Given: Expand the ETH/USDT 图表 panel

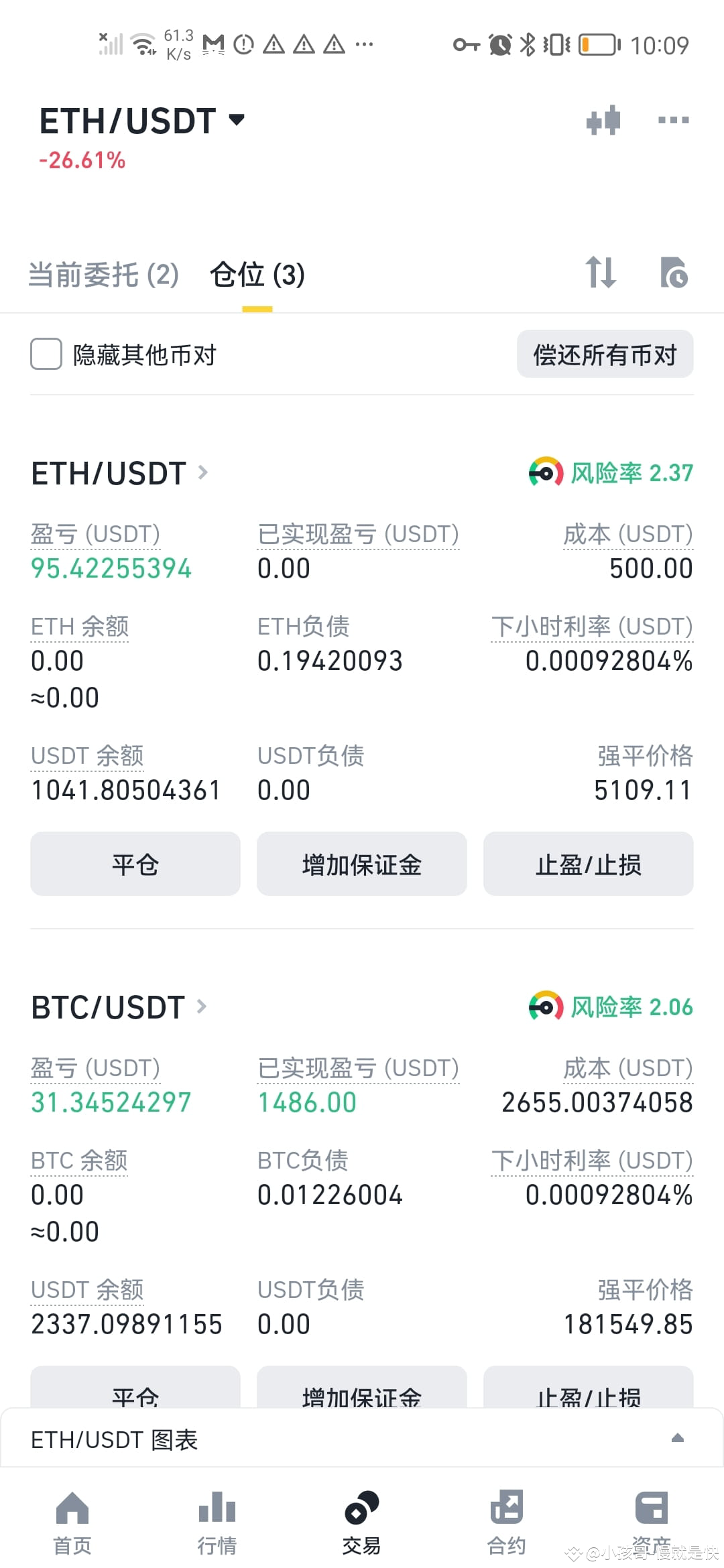Looking at the screenshot, I should click(x=362, y=1439).
